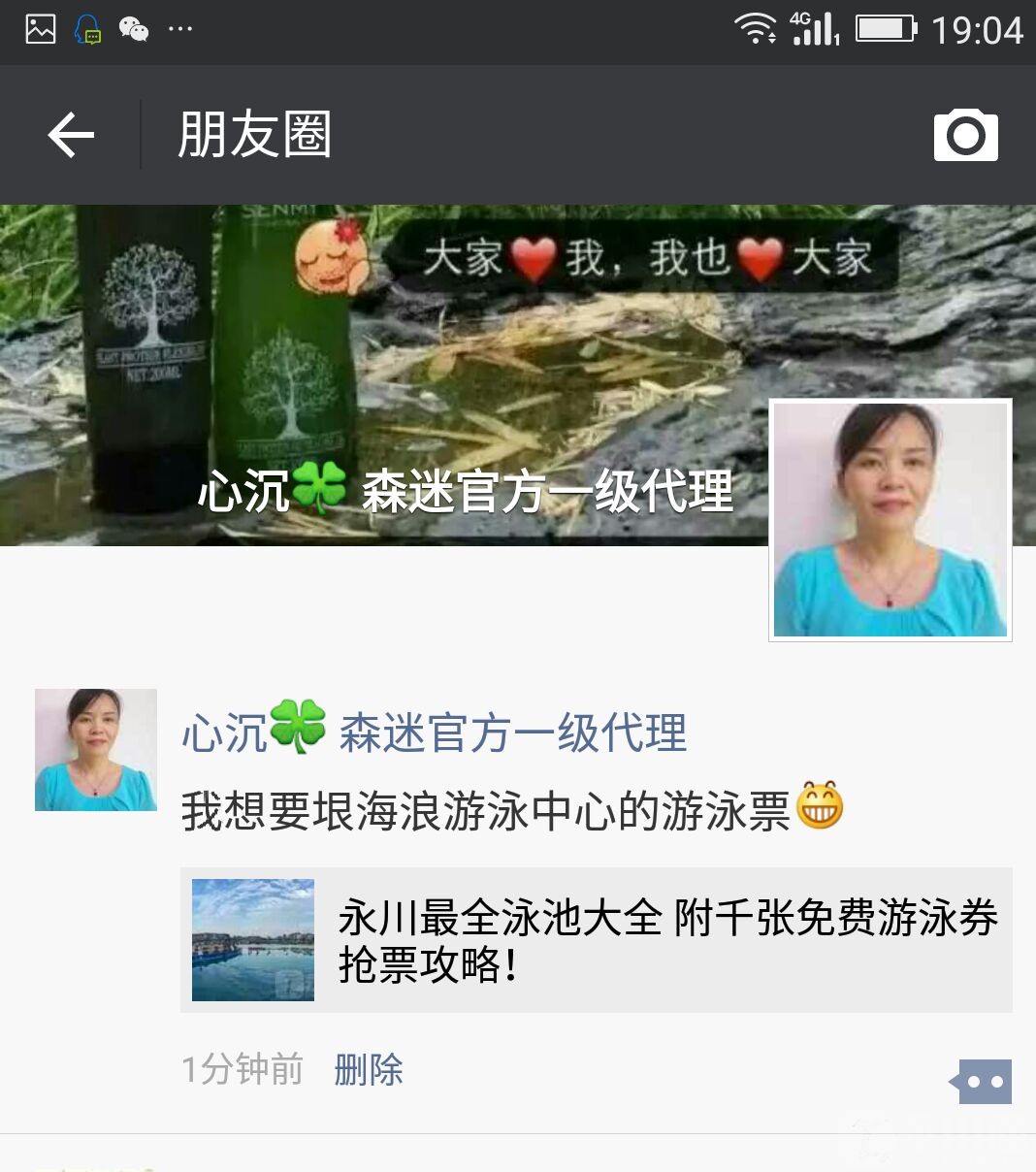Open the camera to post a moment

click(x=965, y=135)
